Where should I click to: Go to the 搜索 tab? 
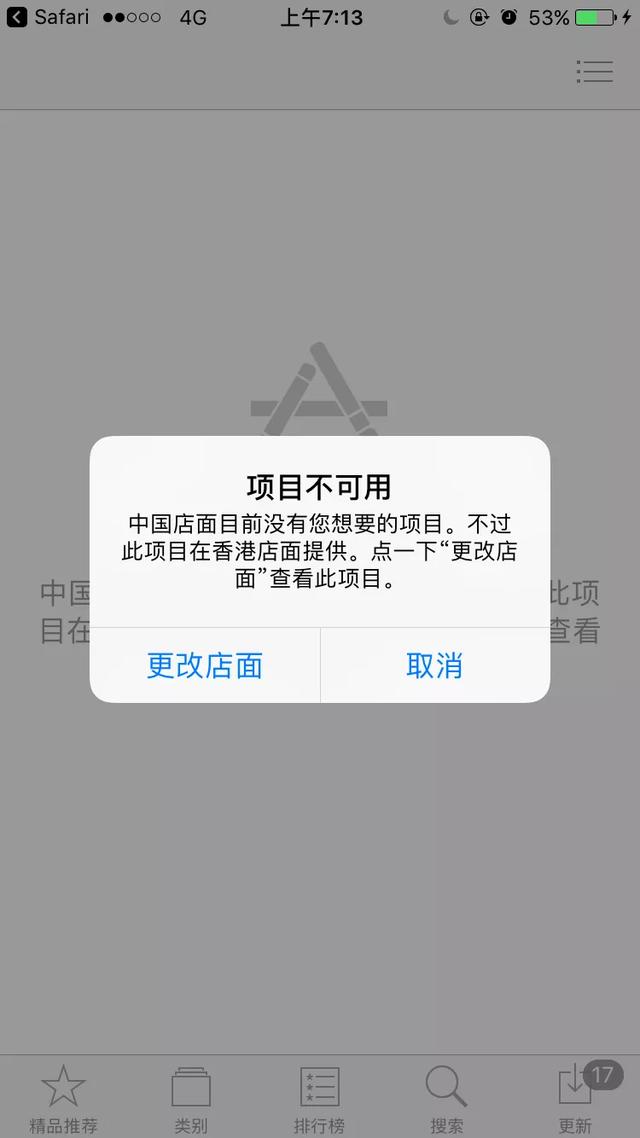point(447,1097)
